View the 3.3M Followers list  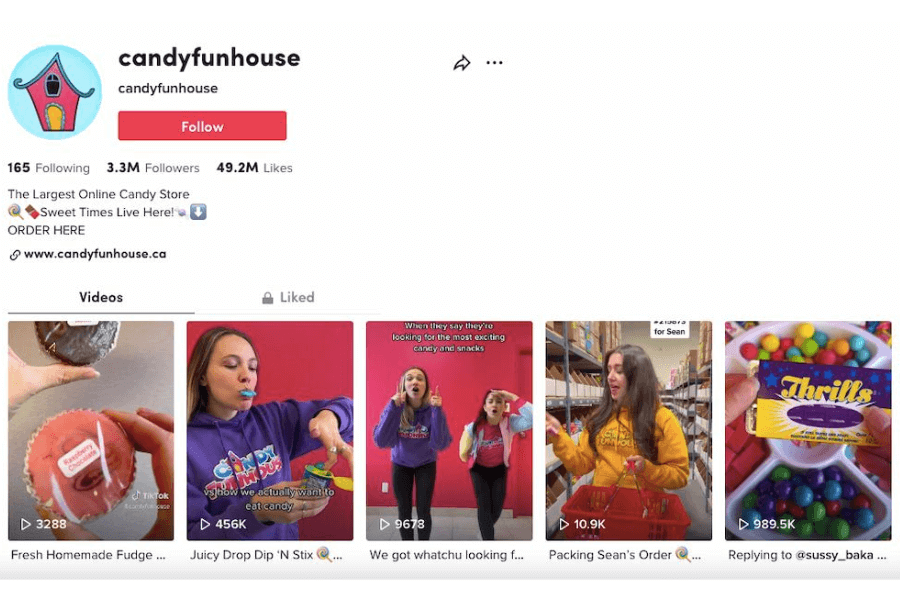pyautogui.click(x=153, y=168)
